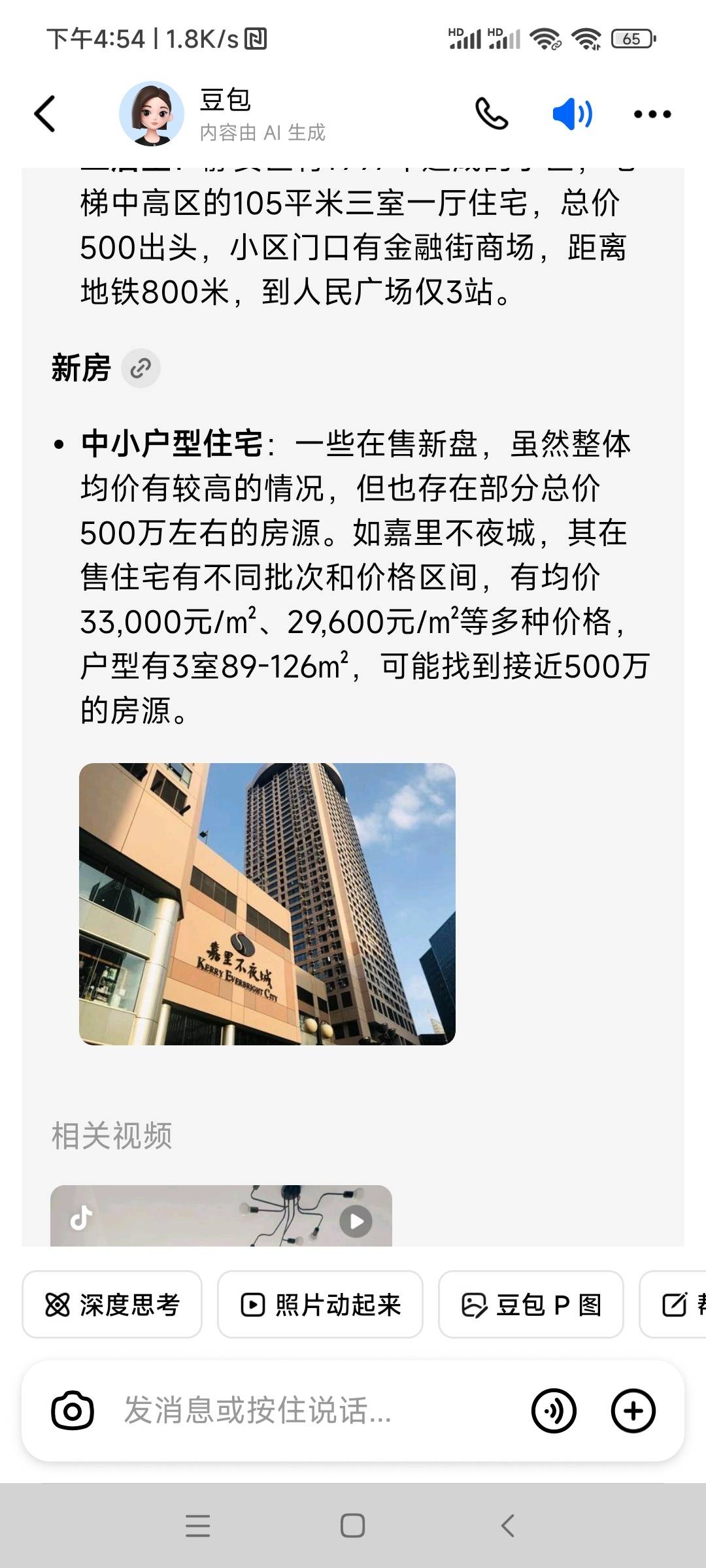Open system recent apps
706x1568 pixels.
coord(197,1526)
